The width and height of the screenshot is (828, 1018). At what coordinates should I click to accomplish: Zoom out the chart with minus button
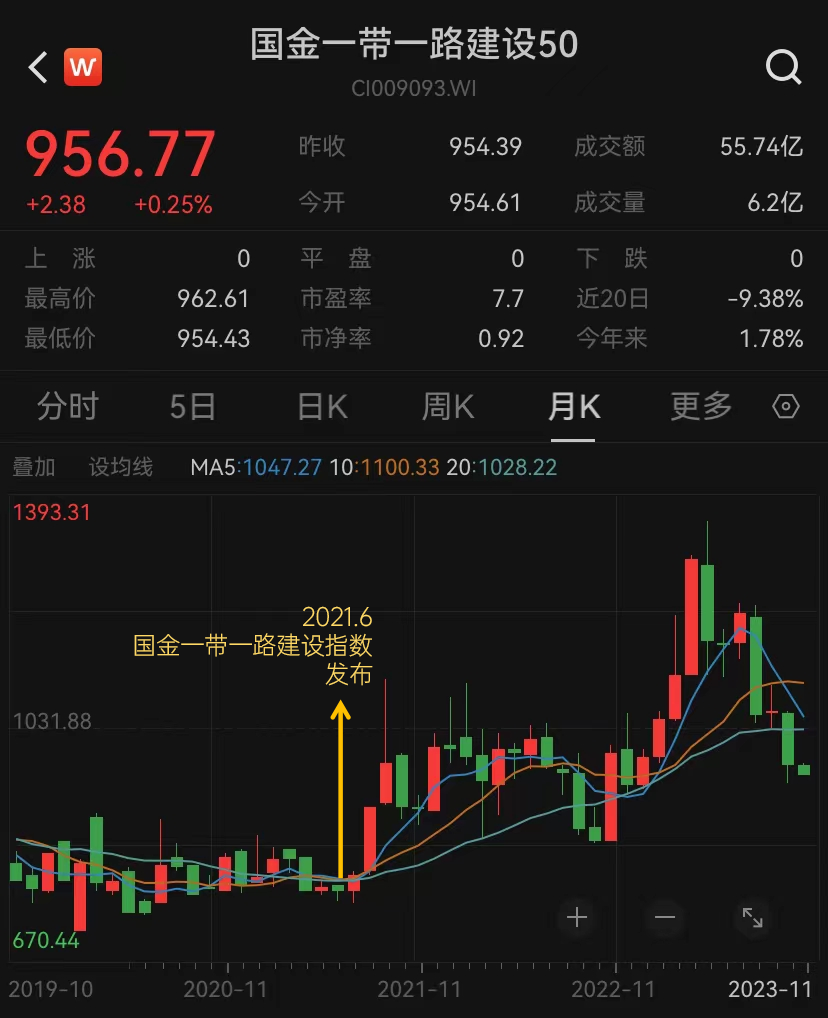665,917
